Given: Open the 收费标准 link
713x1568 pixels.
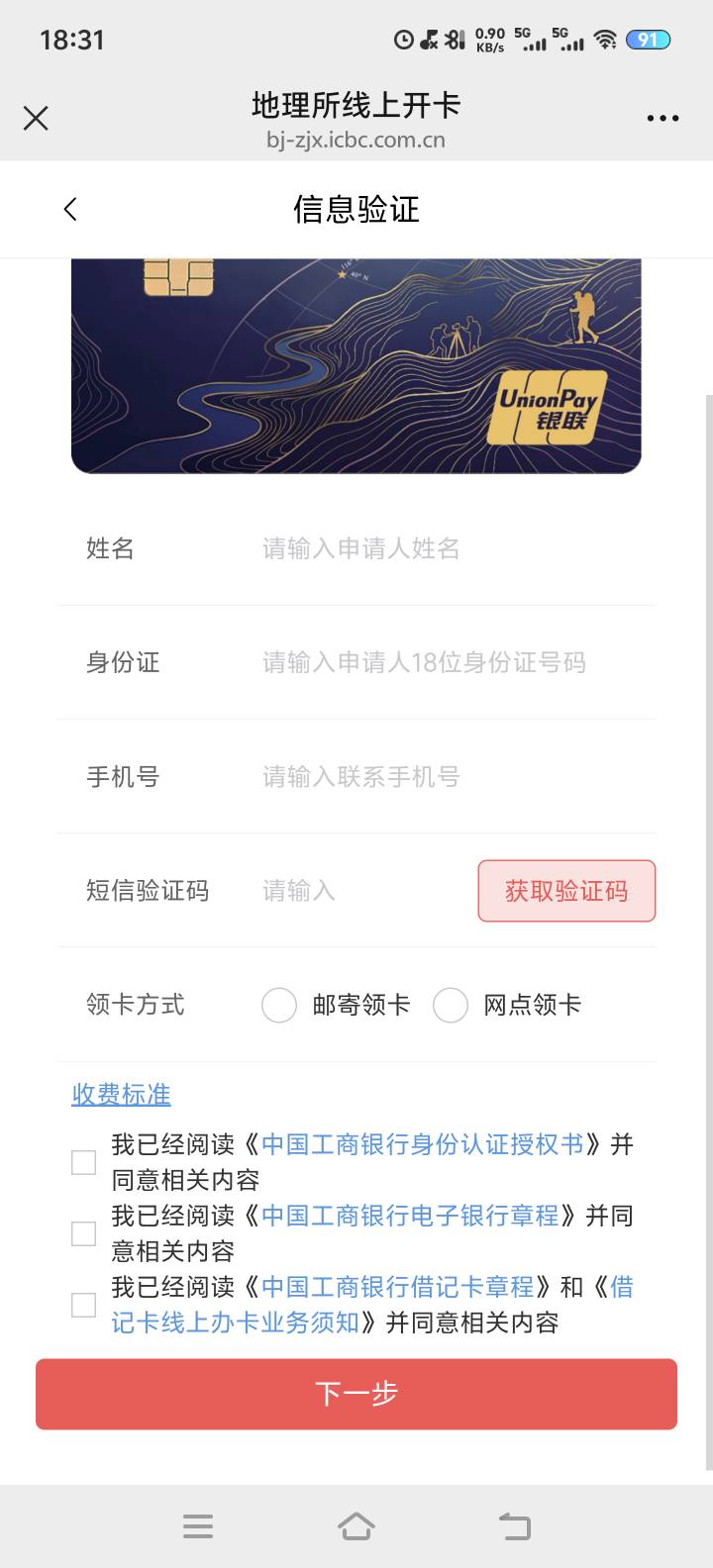Looking at the screenshot, I should coord(121,1094).
